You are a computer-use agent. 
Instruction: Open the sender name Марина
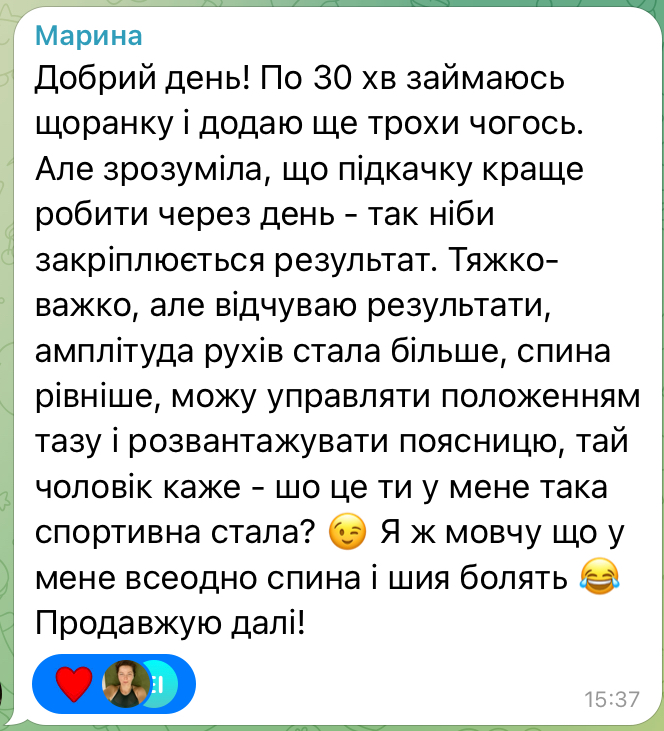[89, 36]
